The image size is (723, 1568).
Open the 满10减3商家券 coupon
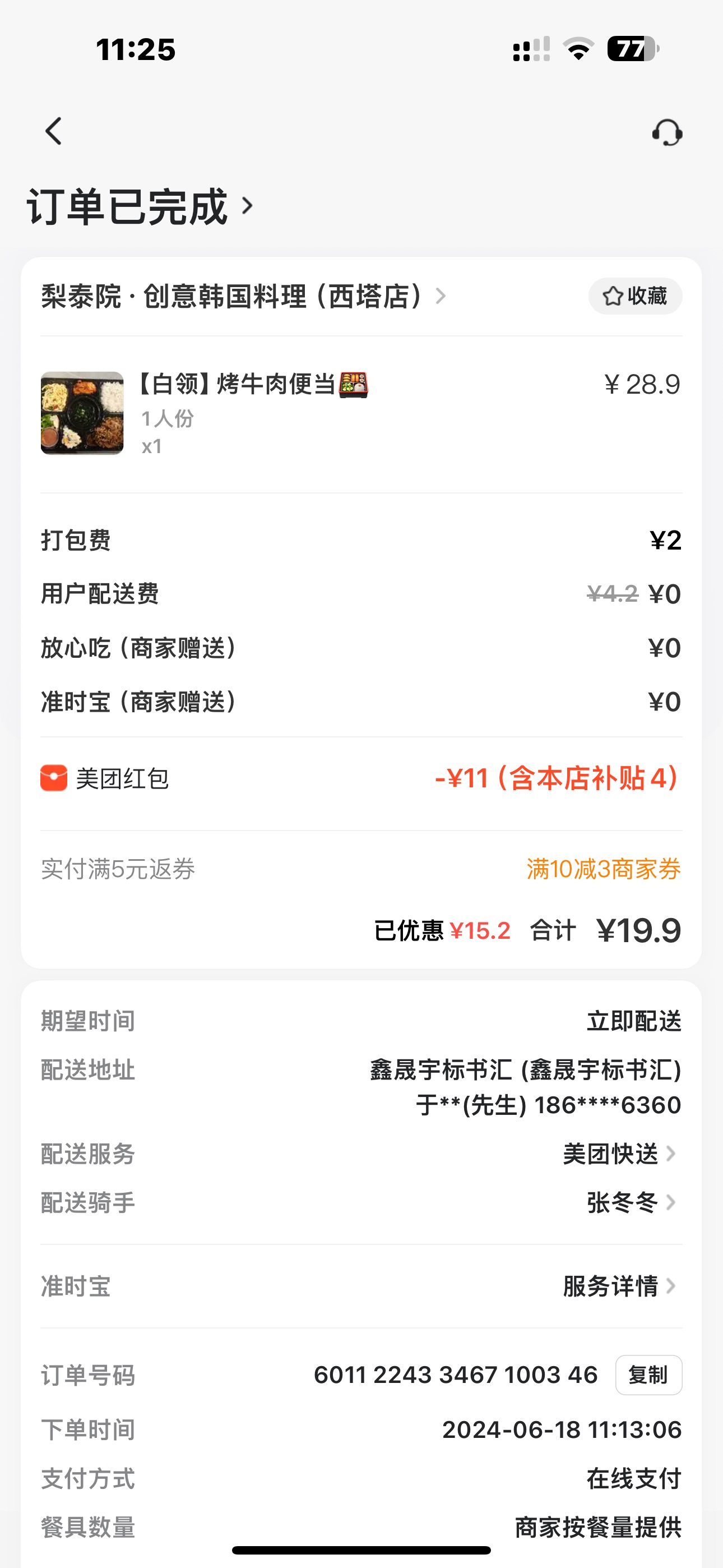click(x=602, y=869)
